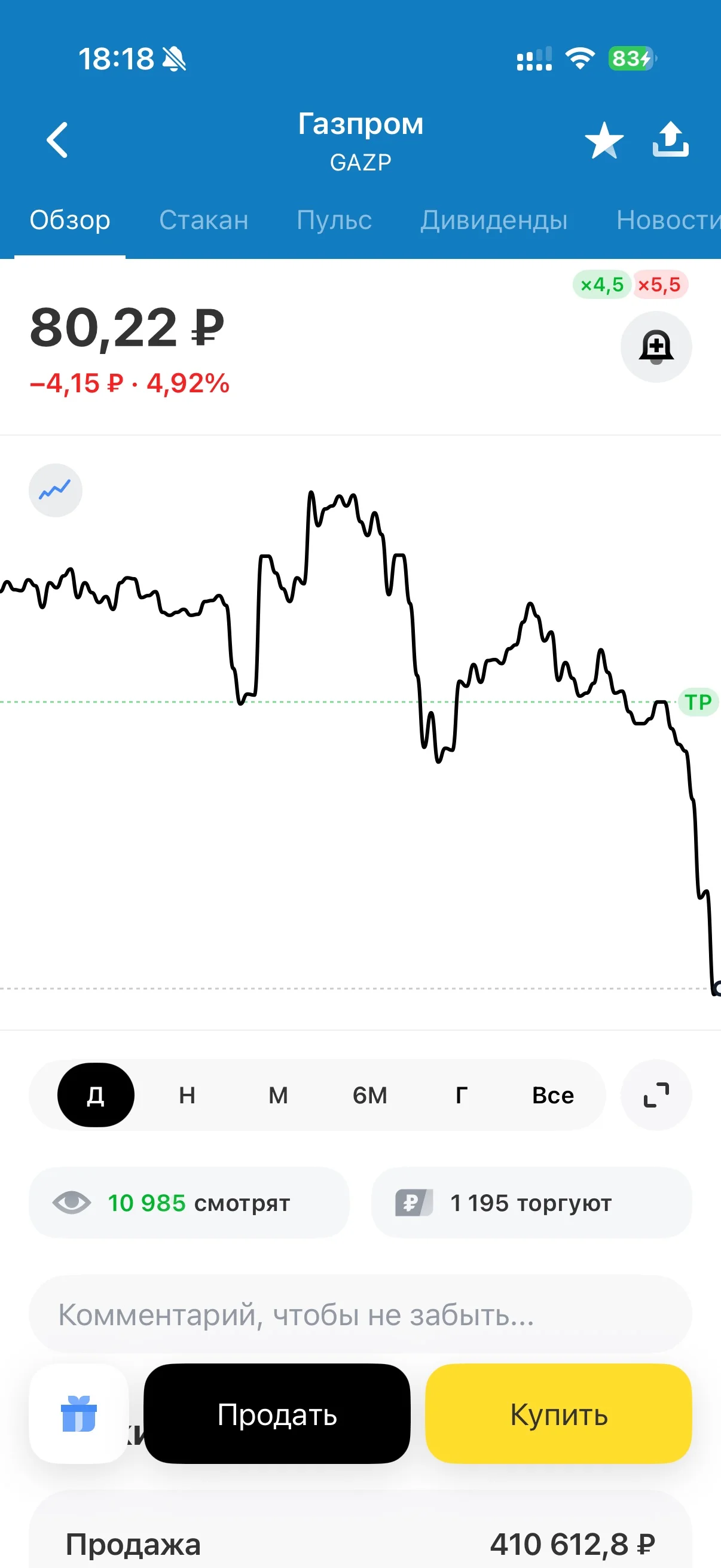Switch the chart to 6М period

click(x=370, y=1095)
